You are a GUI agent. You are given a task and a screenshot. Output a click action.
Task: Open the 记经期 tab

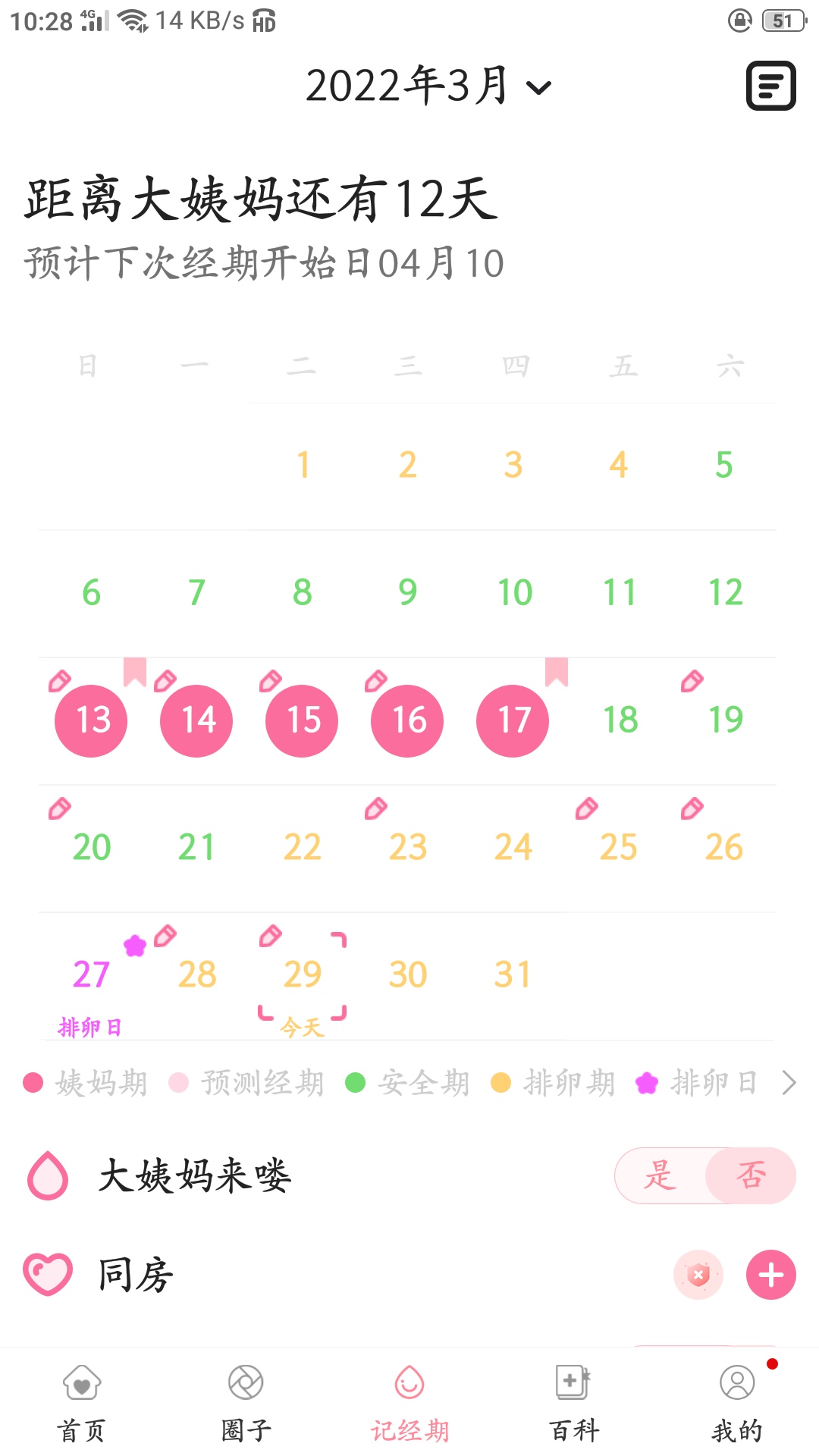pos(409,1403)
